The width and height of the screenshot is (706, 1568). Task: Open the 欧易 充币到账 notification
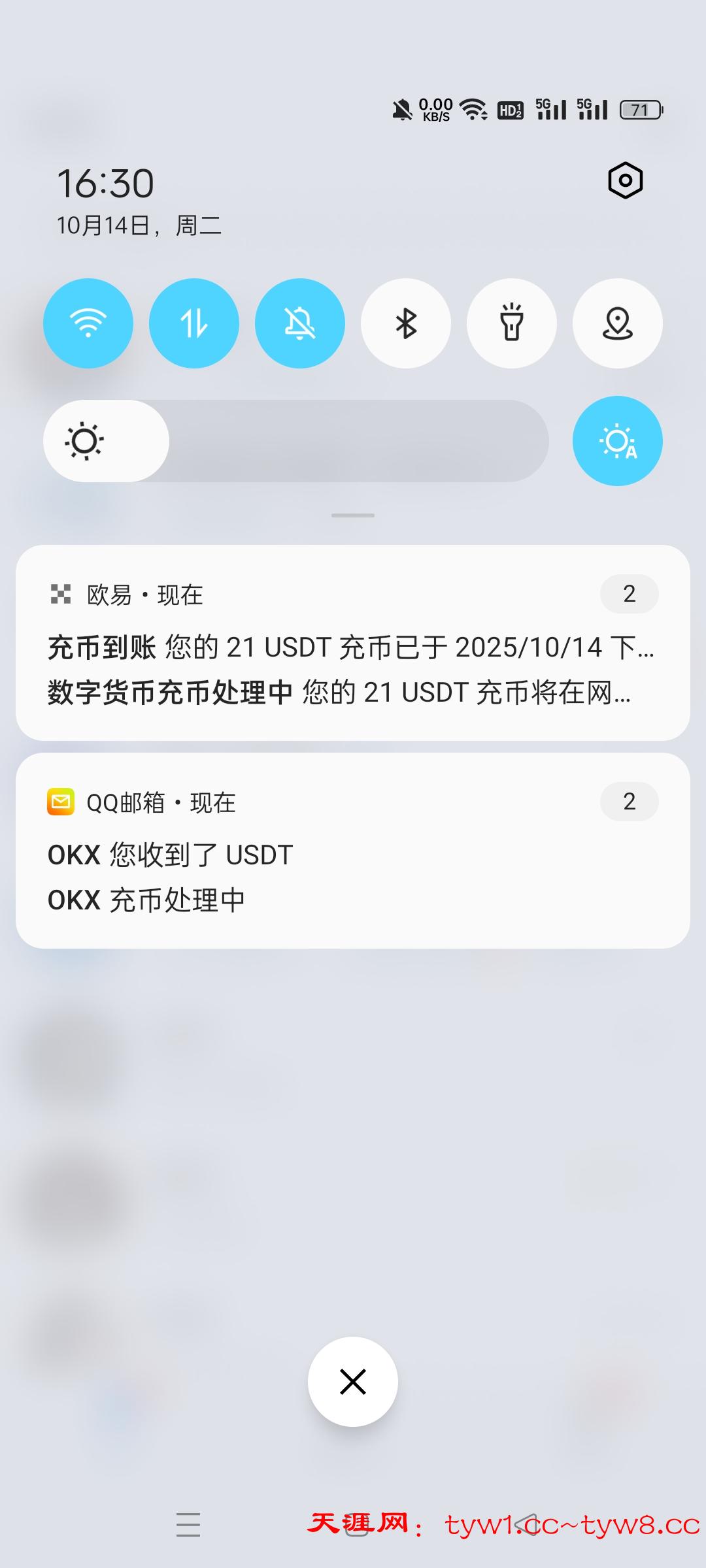click(x=352, y=648)
